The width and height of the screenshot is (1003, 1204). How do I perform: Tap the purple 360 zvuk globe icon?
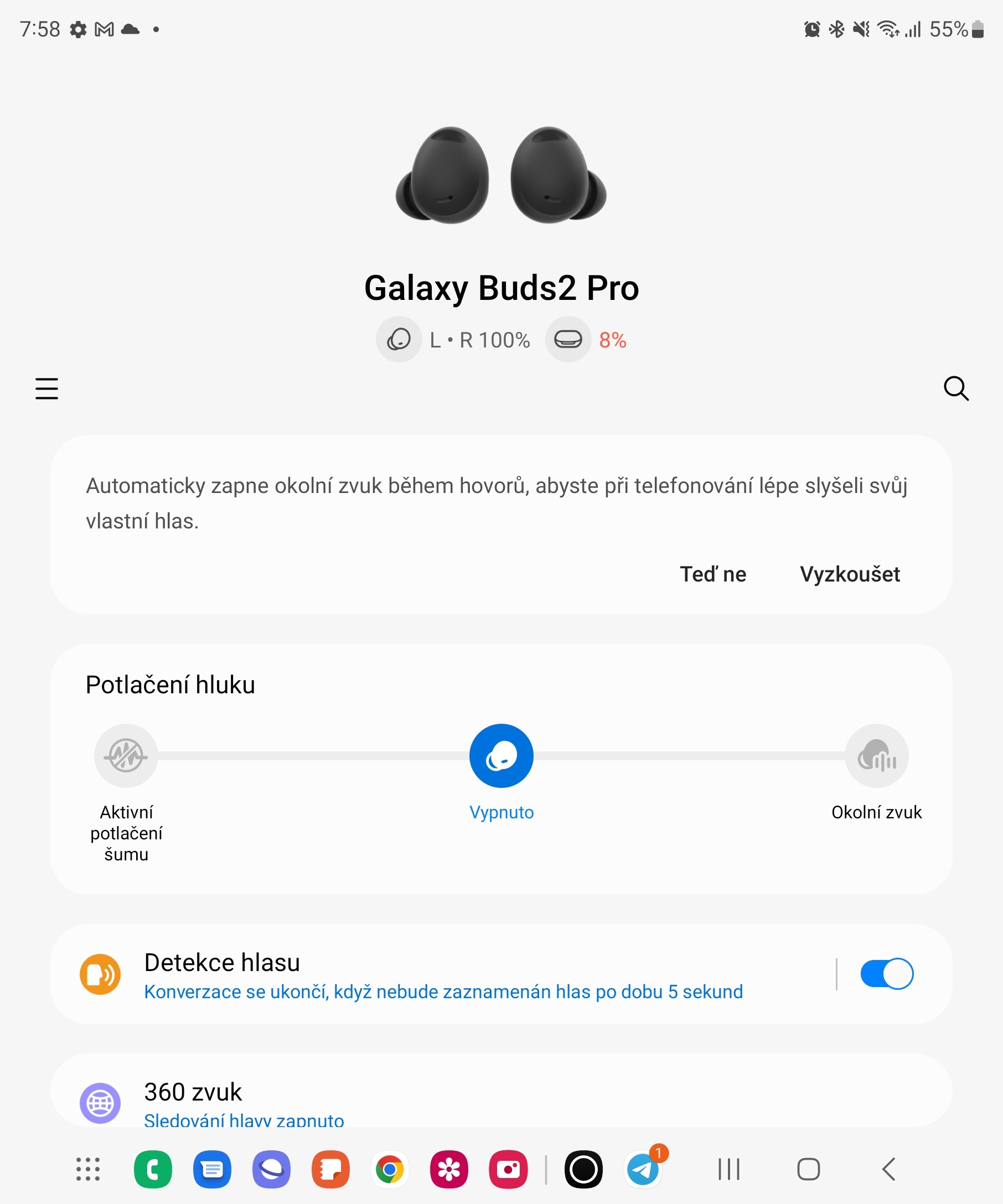click(x=100, y=1102)
